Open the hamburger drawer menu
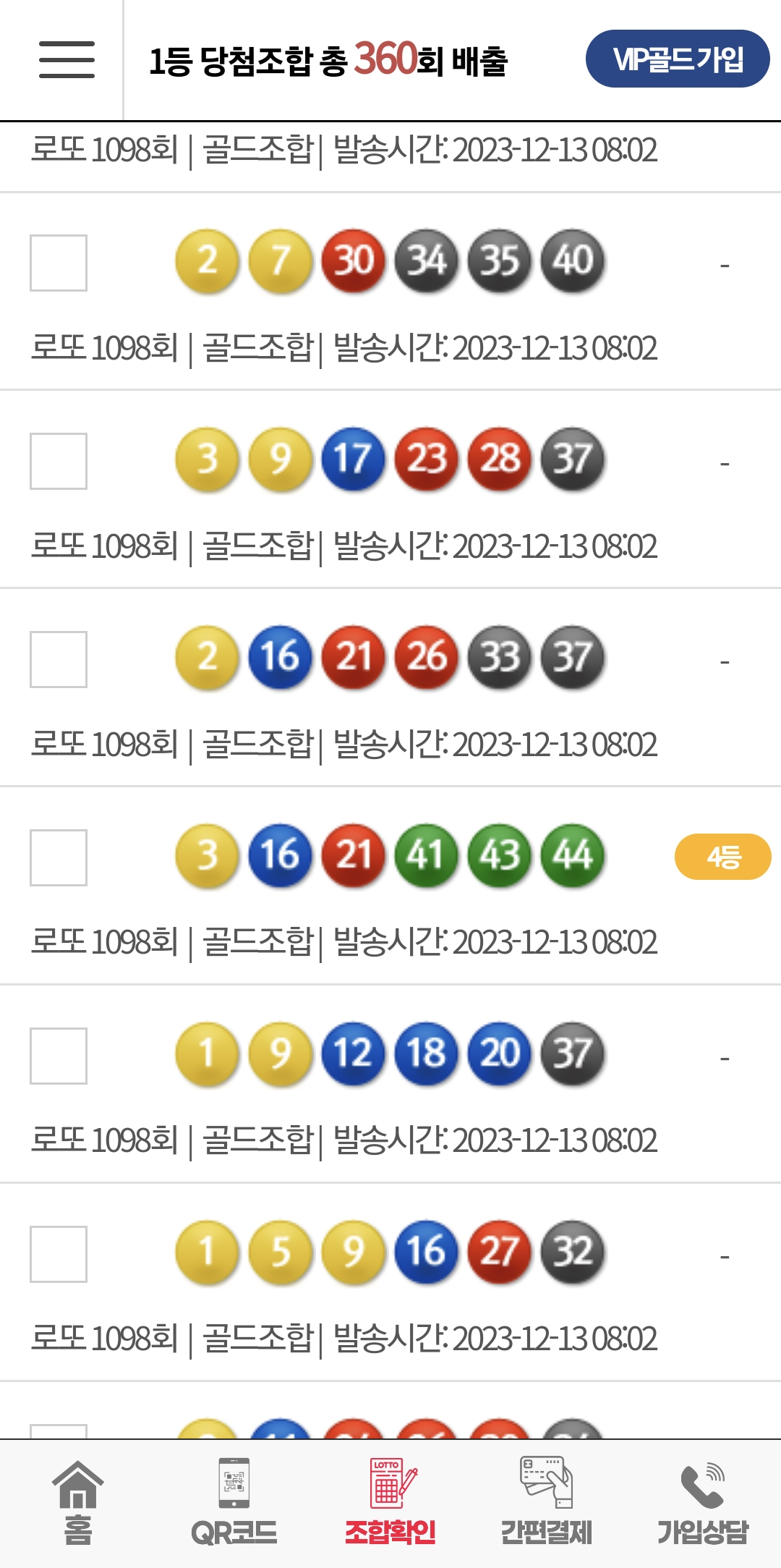 (67, 59)
